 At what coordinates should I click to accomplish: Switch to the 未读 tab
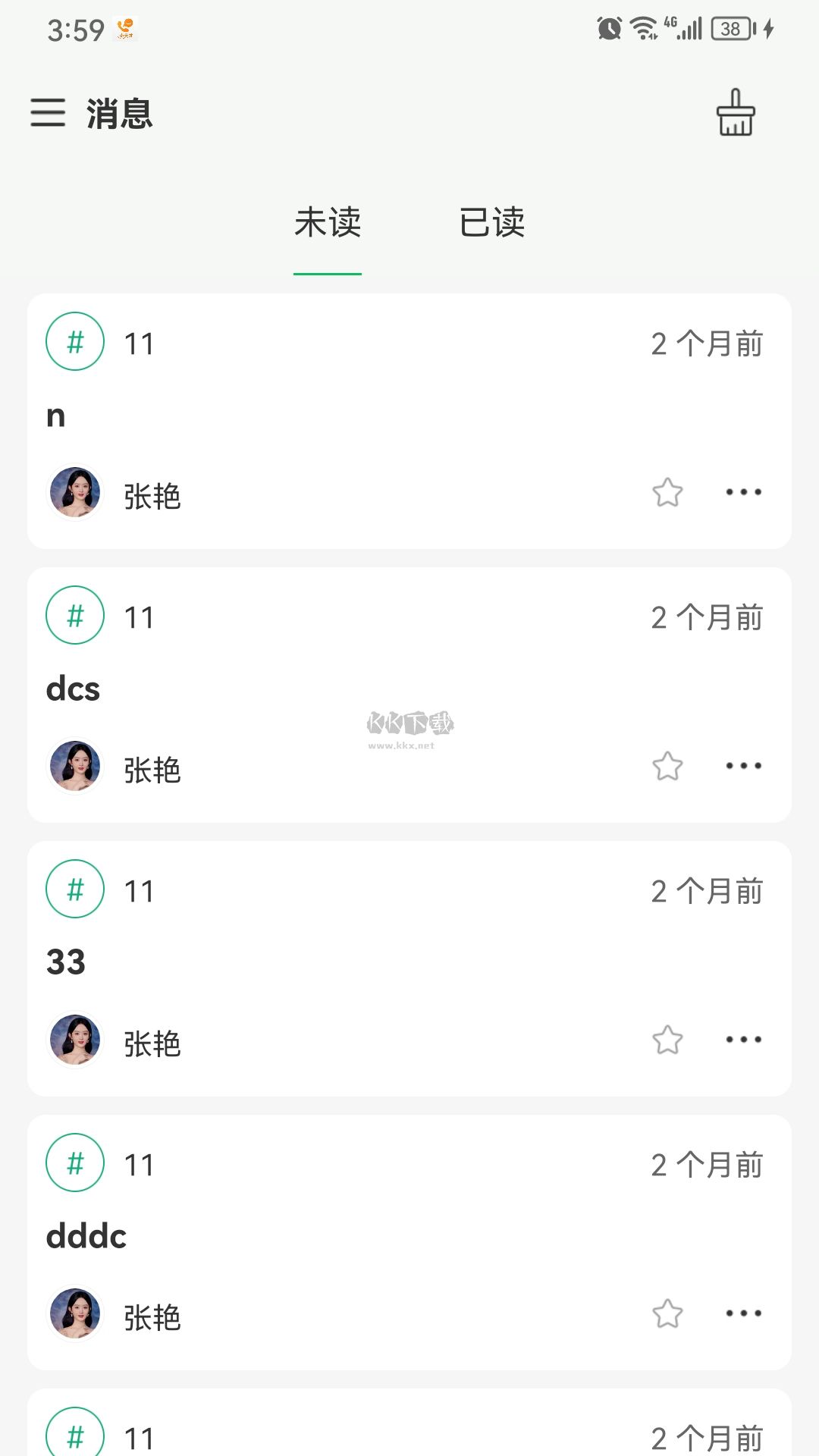pos(328,223)
